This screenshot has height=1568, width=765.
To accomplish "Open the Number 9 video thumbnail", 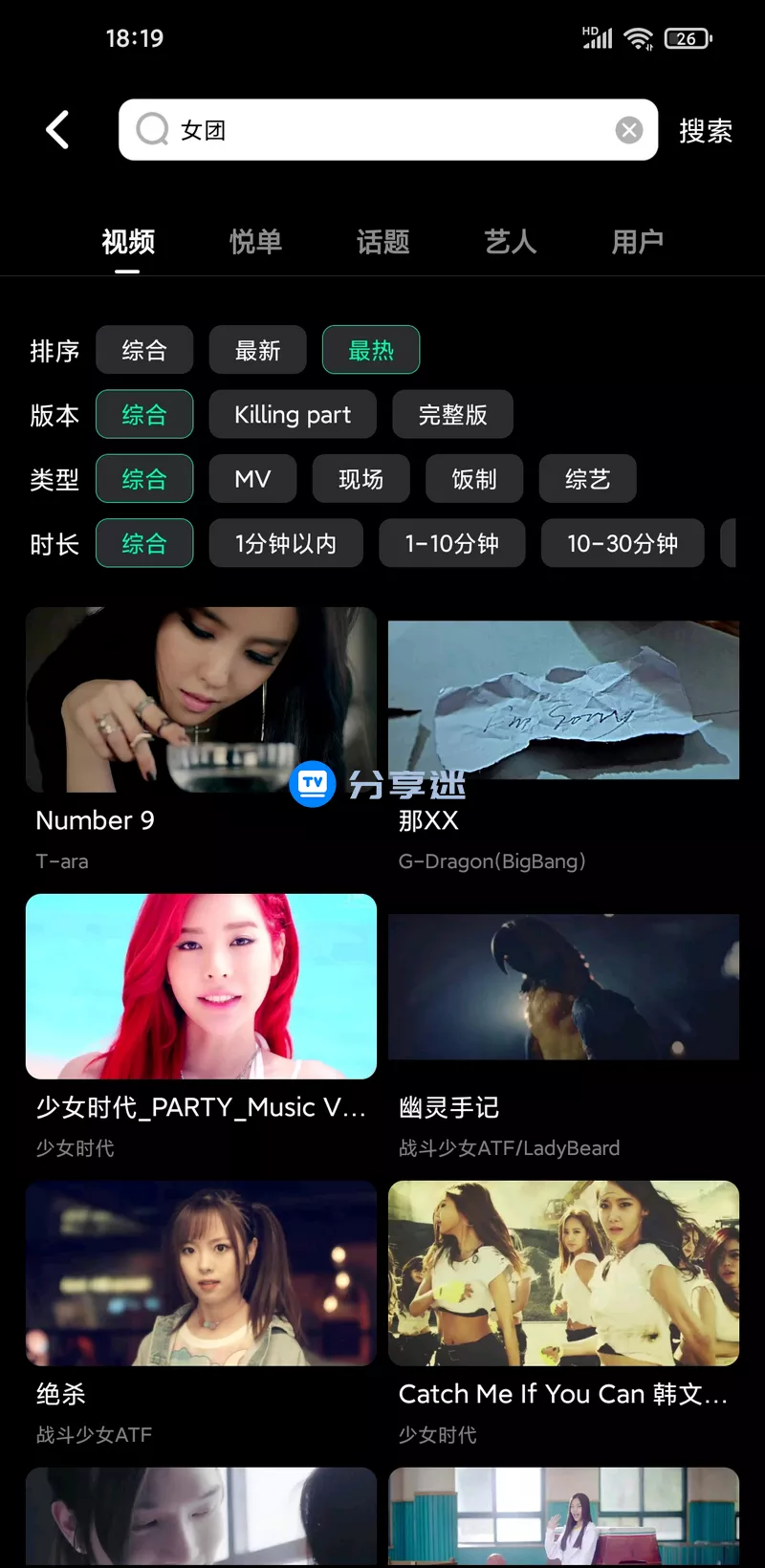I will [201, 700].
